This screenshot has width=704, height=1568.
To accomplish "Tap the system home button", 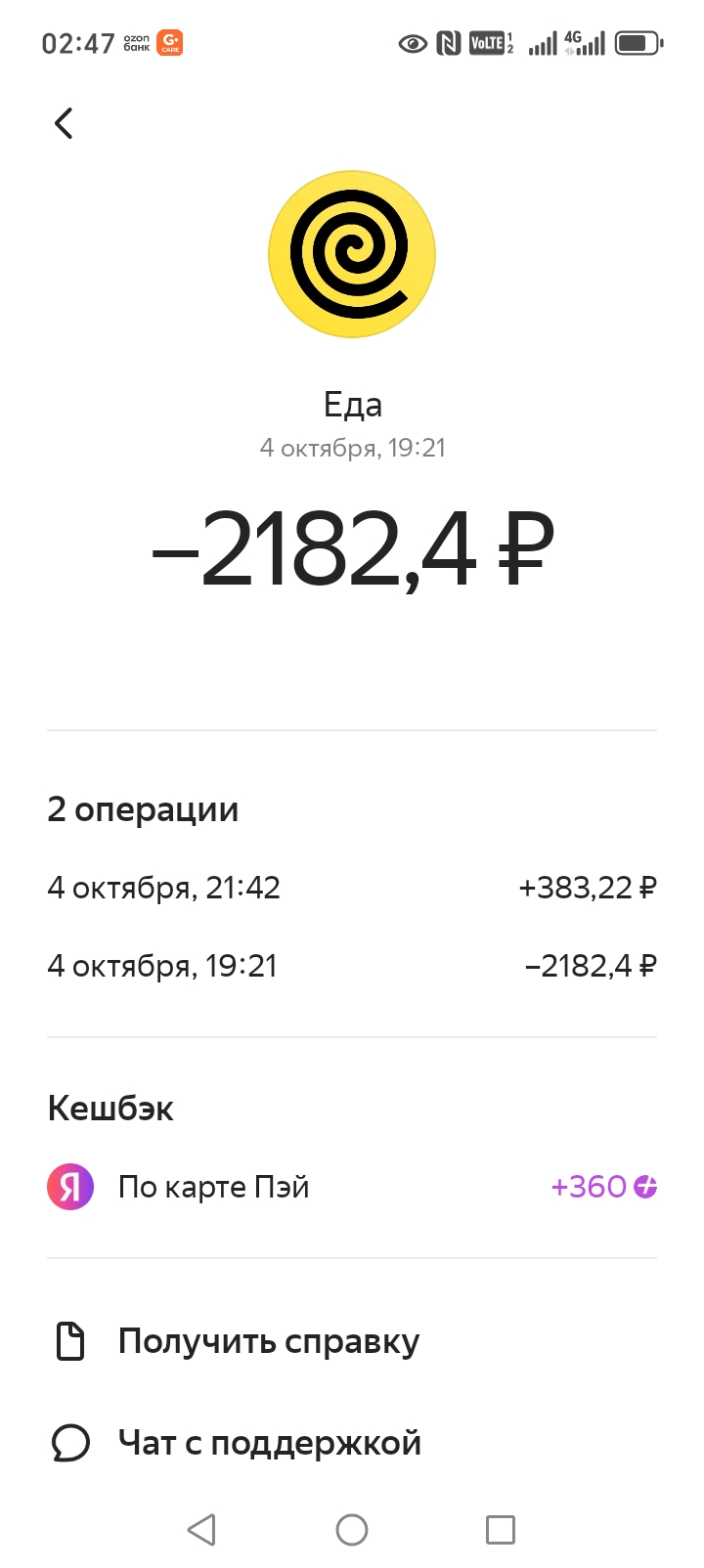I will point(352,1530).
